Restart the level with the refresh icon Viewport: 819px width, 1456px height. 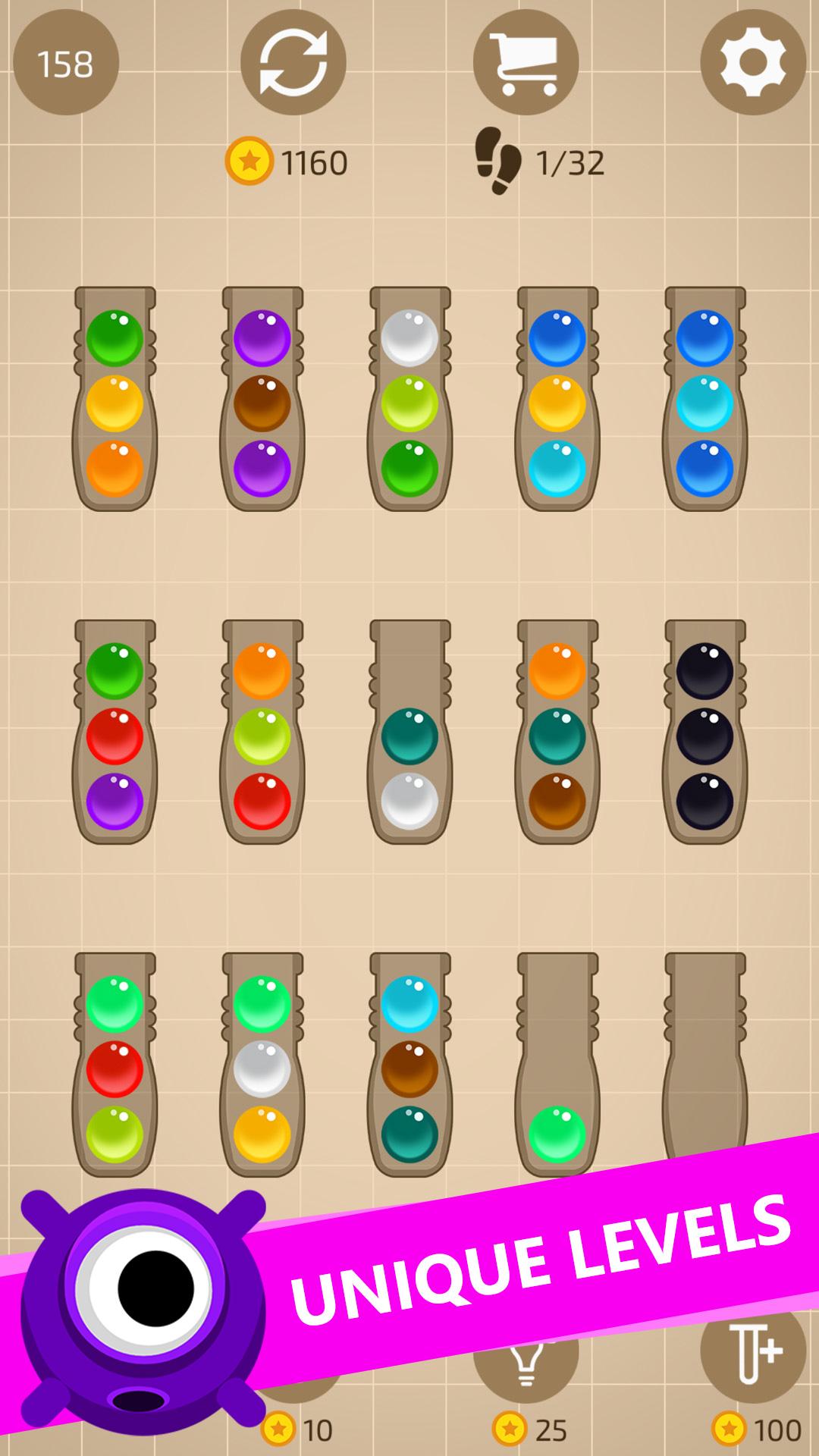point(293,62)
